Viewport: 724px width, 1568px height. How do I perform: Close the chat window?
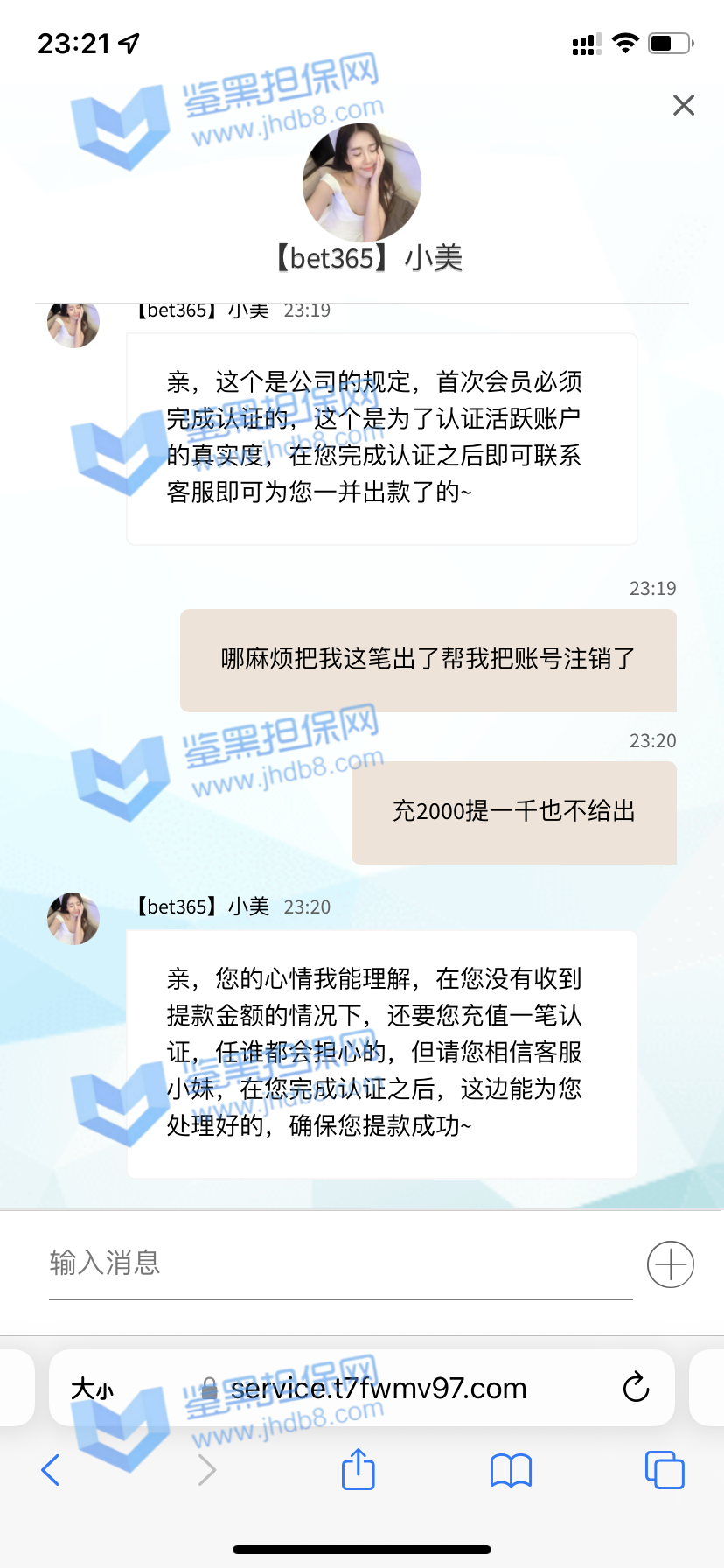[684, 105]
